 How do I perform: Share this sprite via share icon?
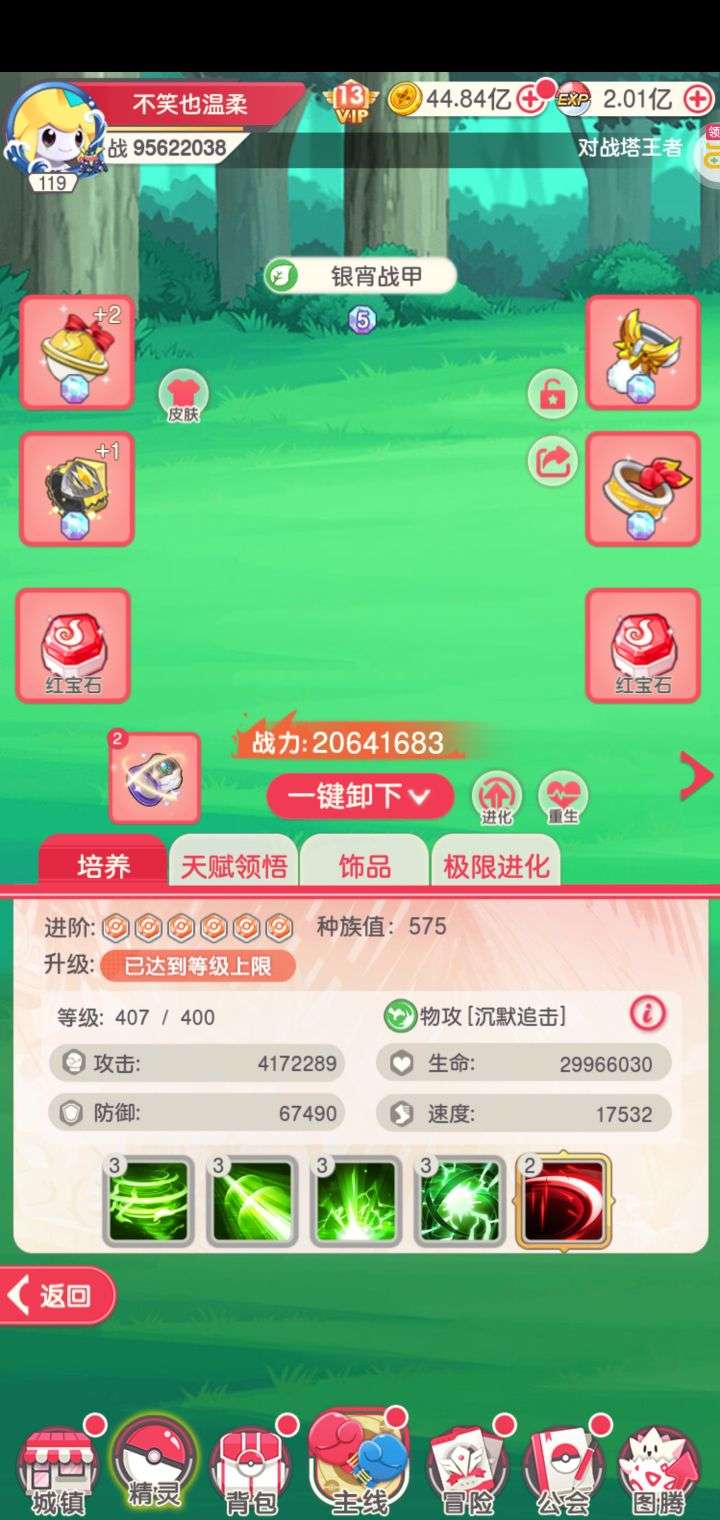[x=552, y=461]
